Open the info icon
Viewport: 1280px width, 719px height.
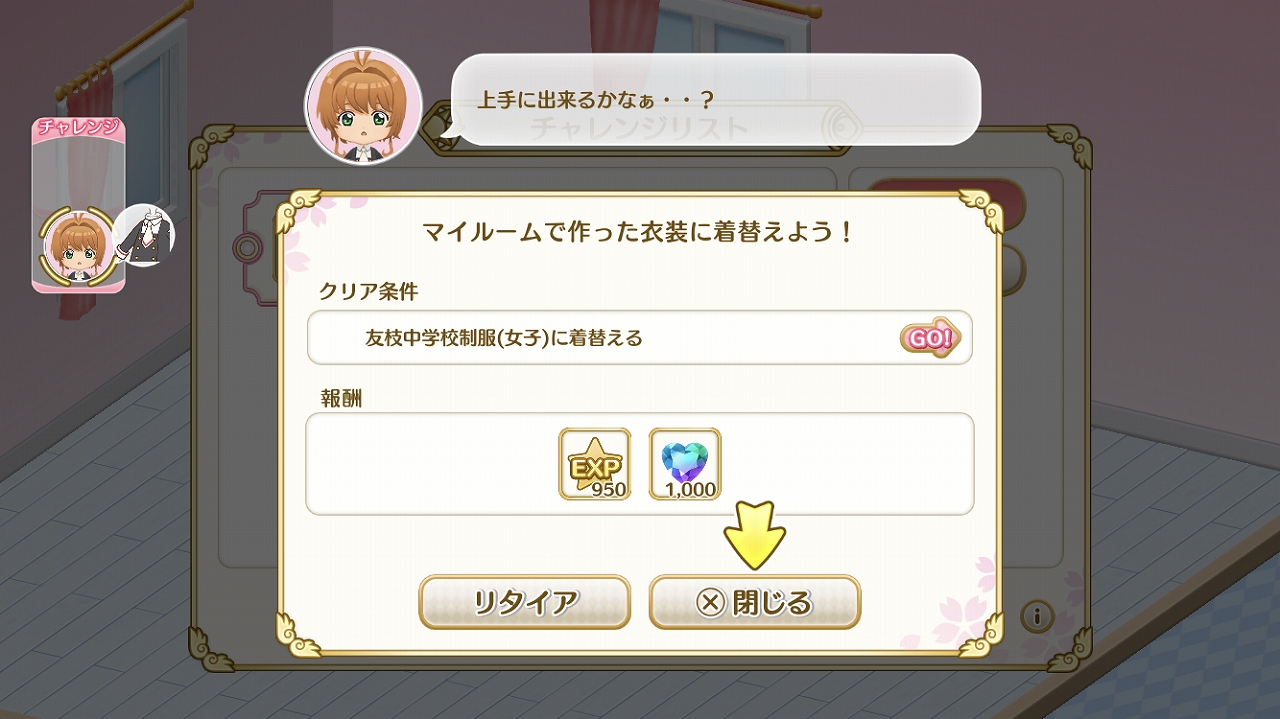tap(1037, 616)
